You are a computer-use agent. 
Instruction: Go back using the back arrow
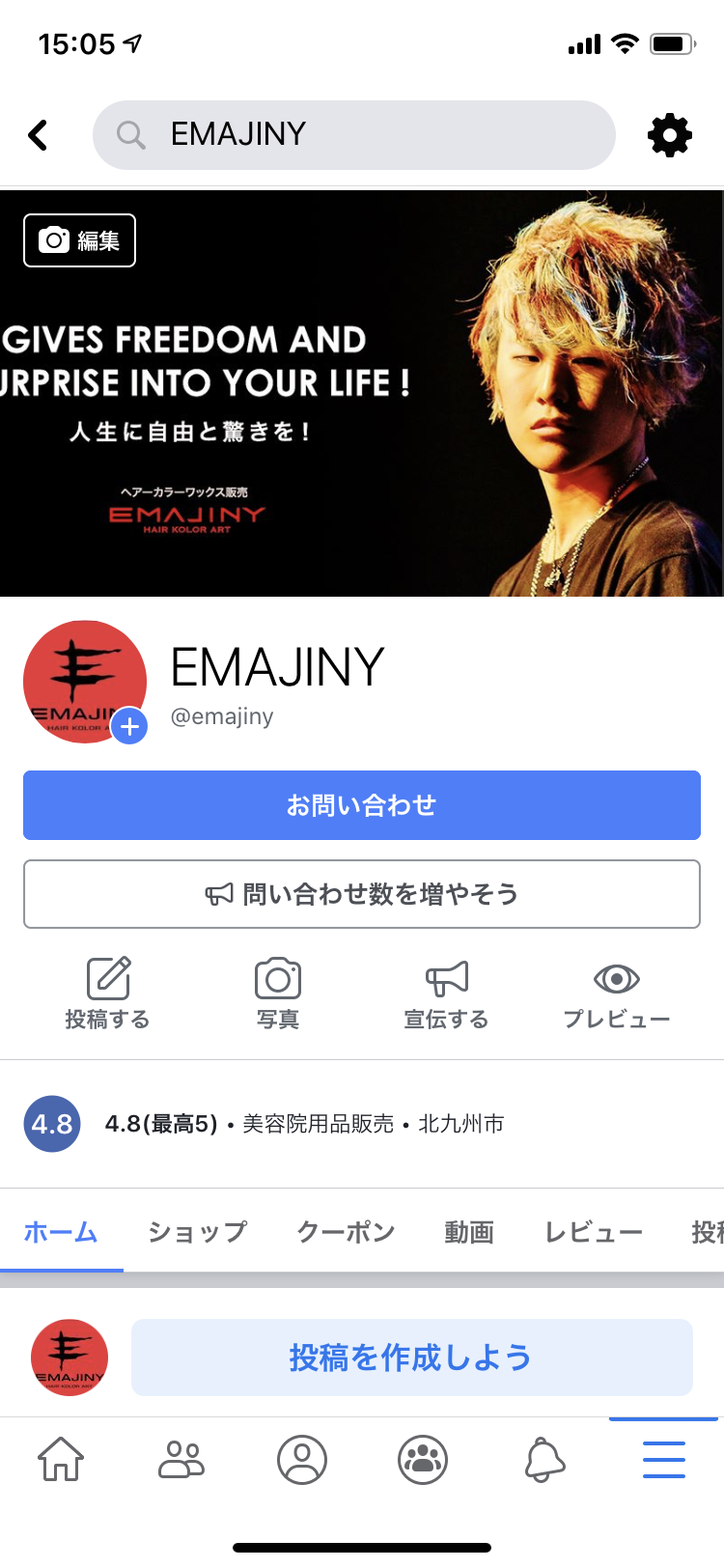point(39,135)
